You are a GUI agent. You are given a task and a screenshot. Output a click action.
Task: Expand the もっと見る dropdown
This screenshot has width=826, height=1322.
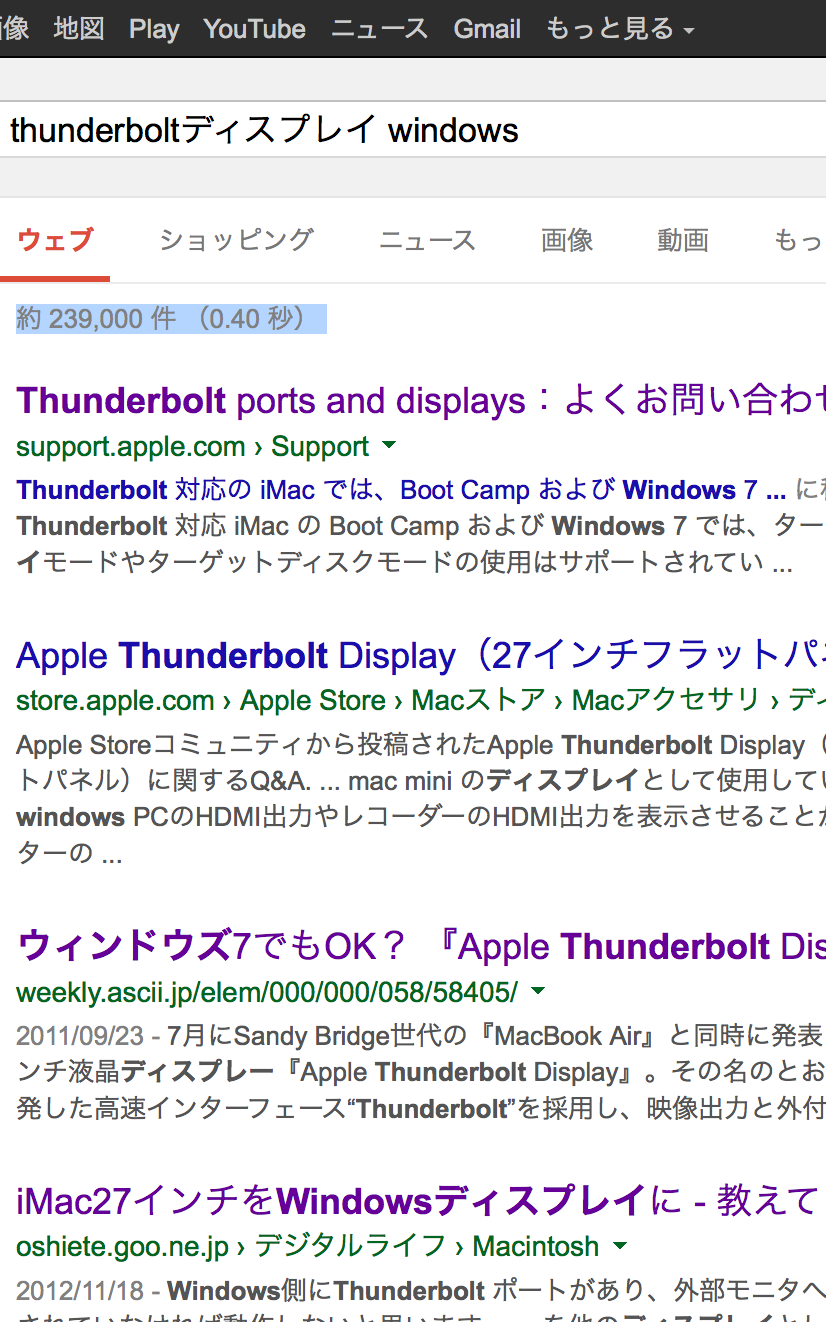[x=619, y=29]
